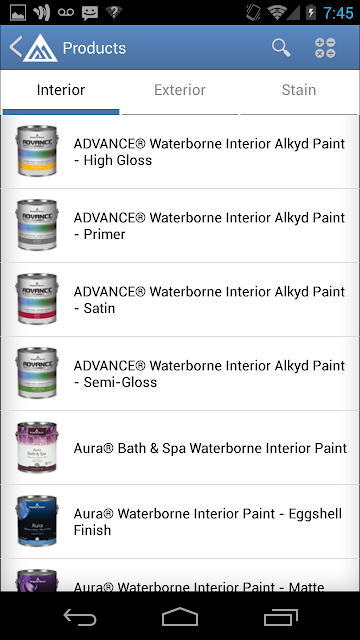View ADVANCE Alkyd Paint Satin

[x=180, y=300]
